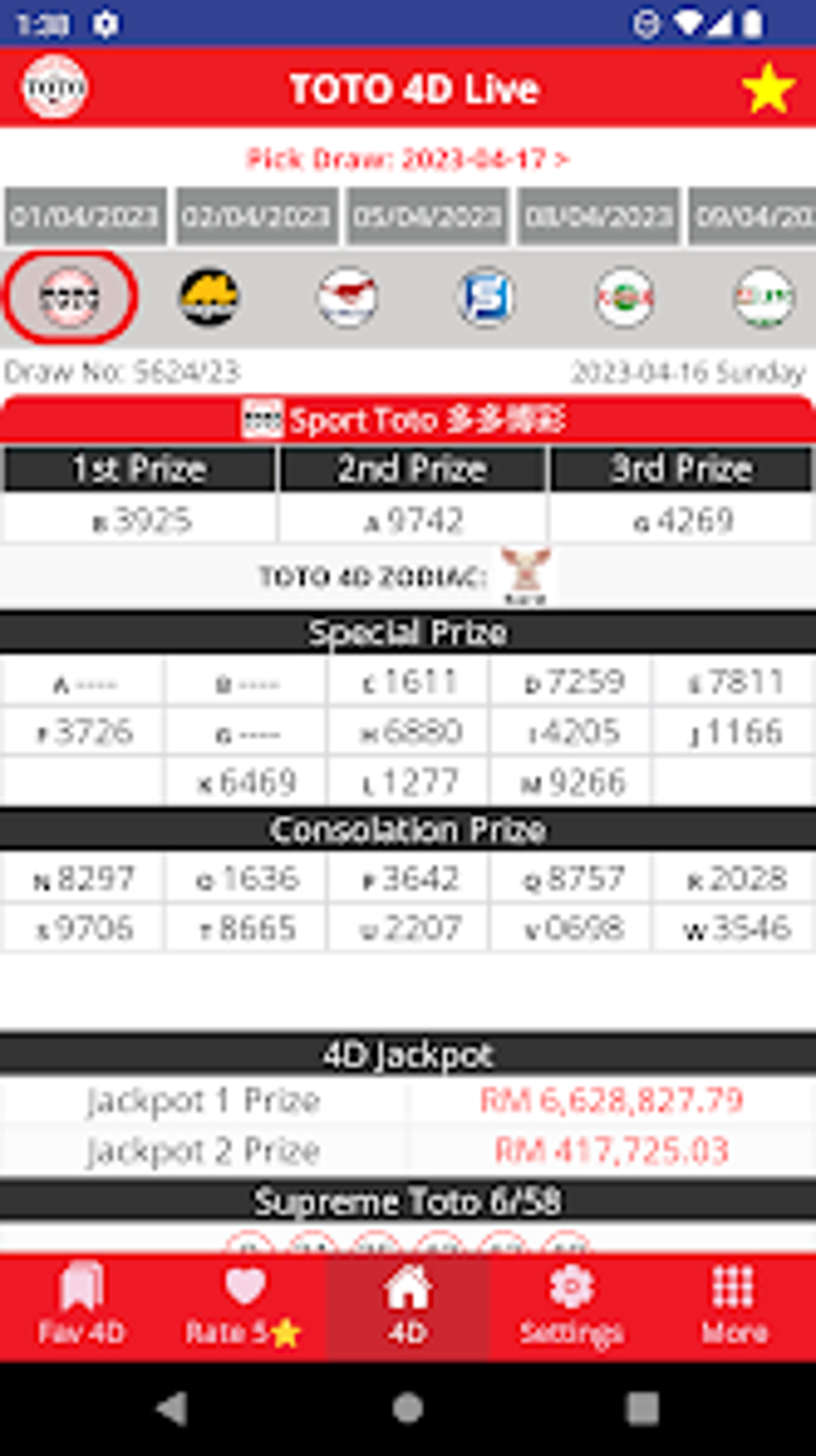Select the 01/04/2023 draw date

pyautogui.click(x=85, y=216)
